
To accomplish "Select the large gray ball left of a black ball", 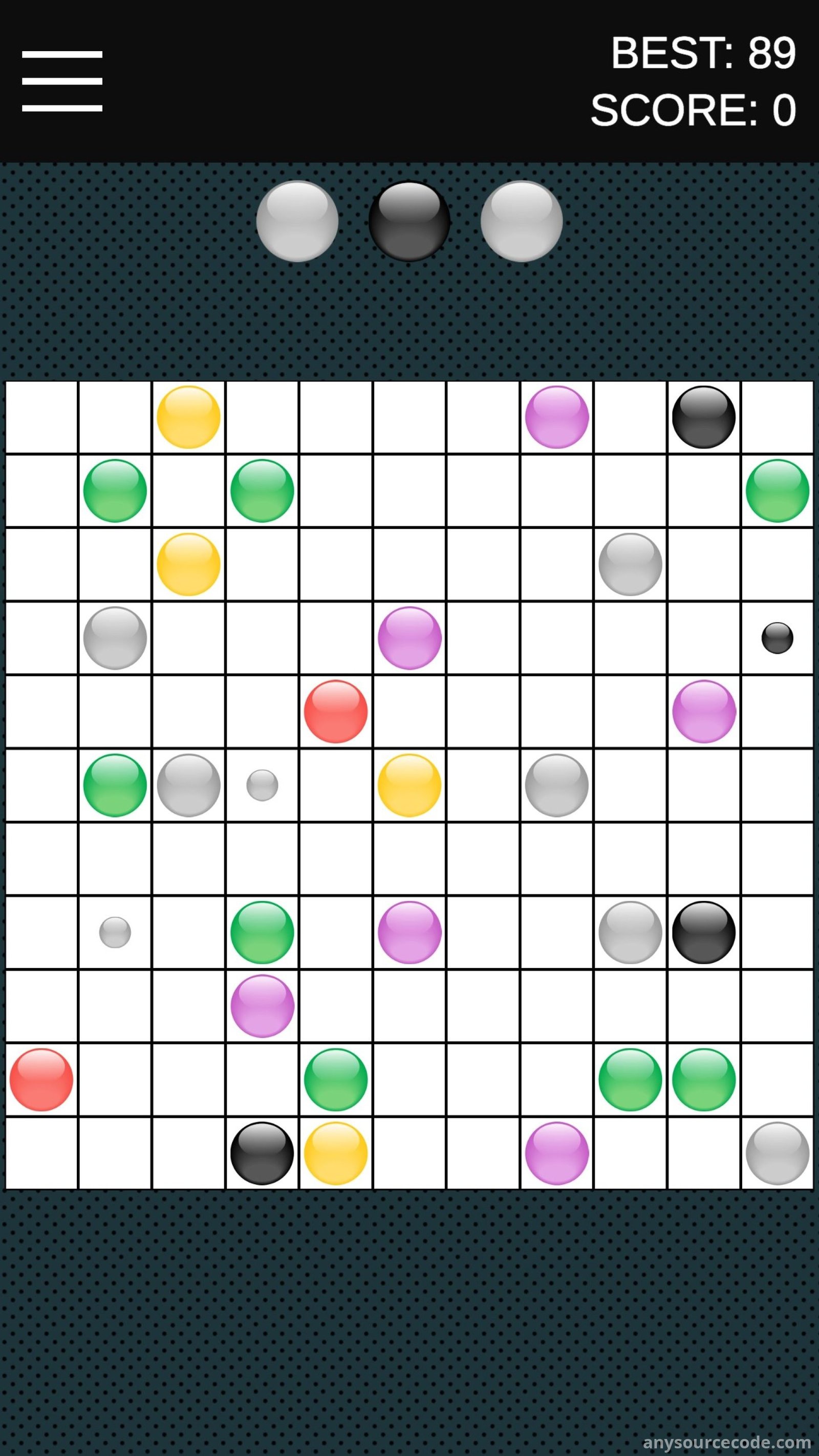I will 630,932.
